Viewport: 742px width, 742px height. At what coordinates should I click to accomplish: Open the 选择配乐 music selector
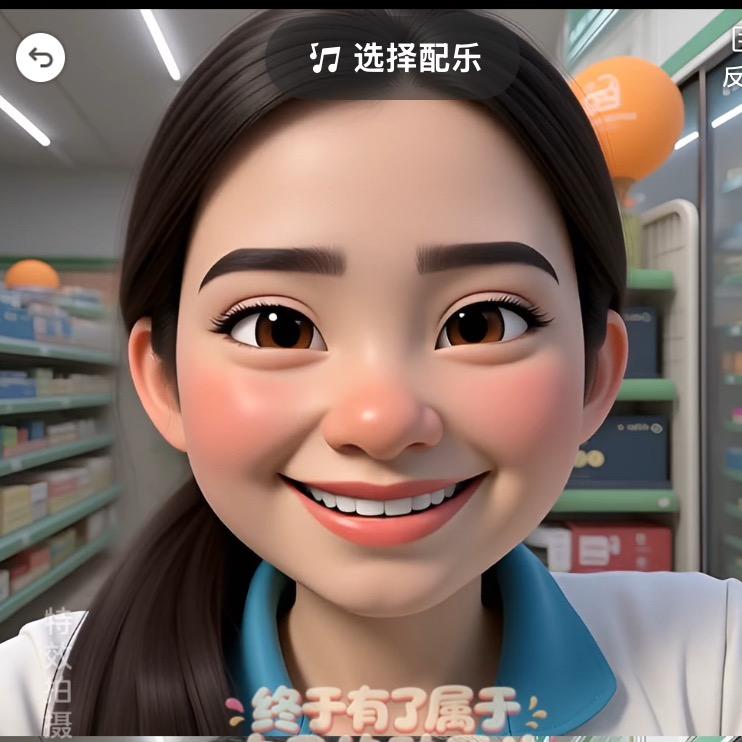tap(394, 59)
